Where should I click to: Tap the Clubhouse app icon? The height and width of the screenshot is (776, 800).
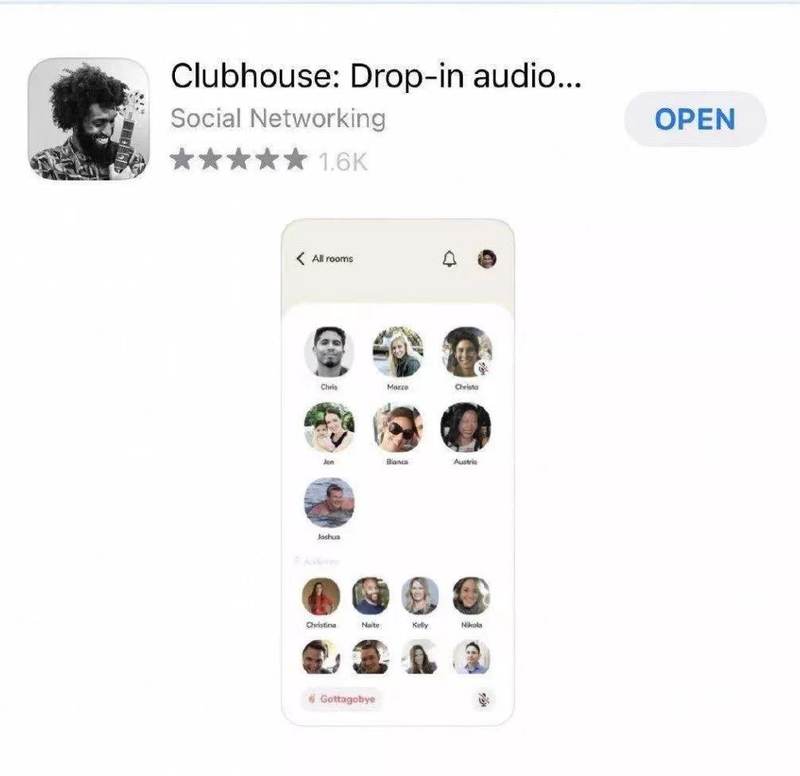click(x=87, y=118)
